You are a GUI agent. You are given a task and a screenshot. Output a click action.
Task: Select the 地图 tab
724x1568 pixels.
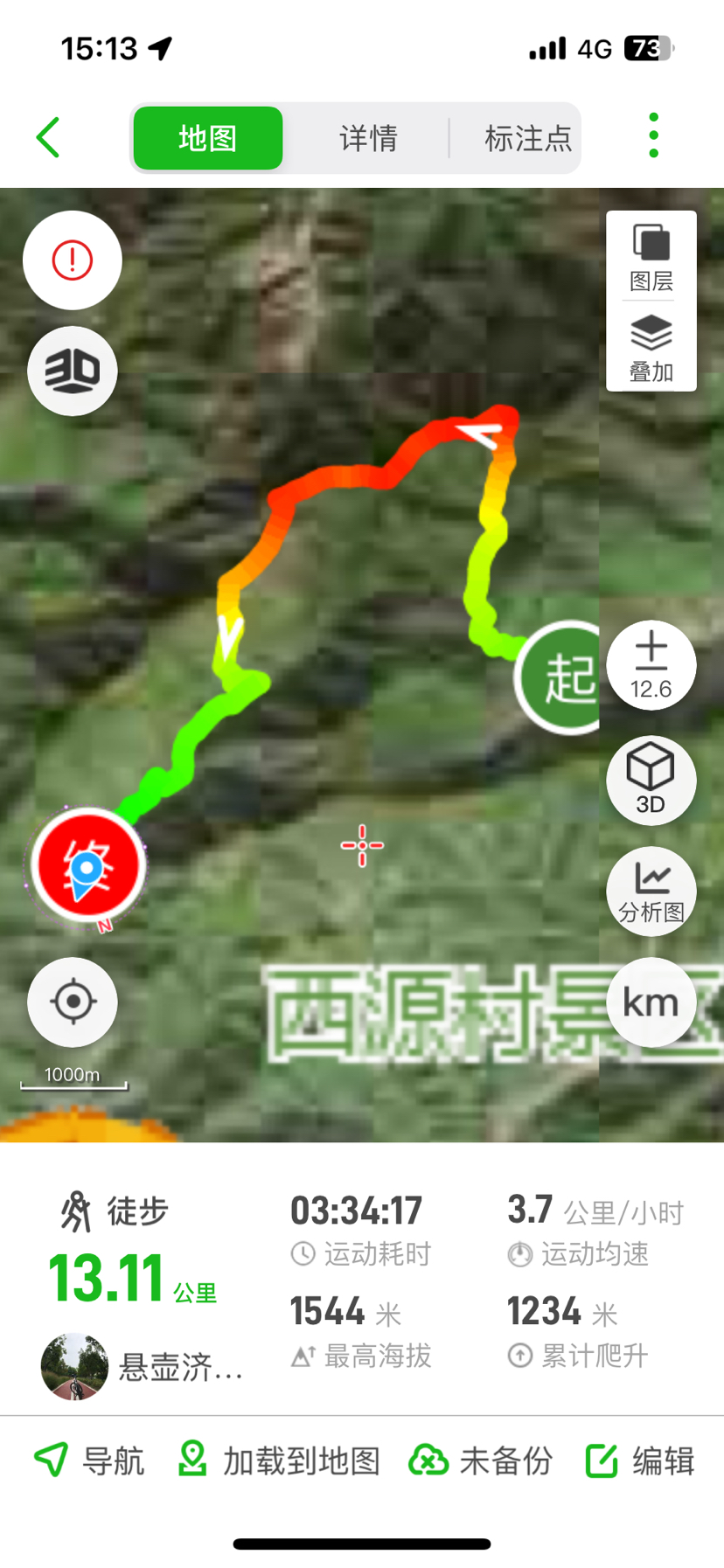click(x=208, y=138)
